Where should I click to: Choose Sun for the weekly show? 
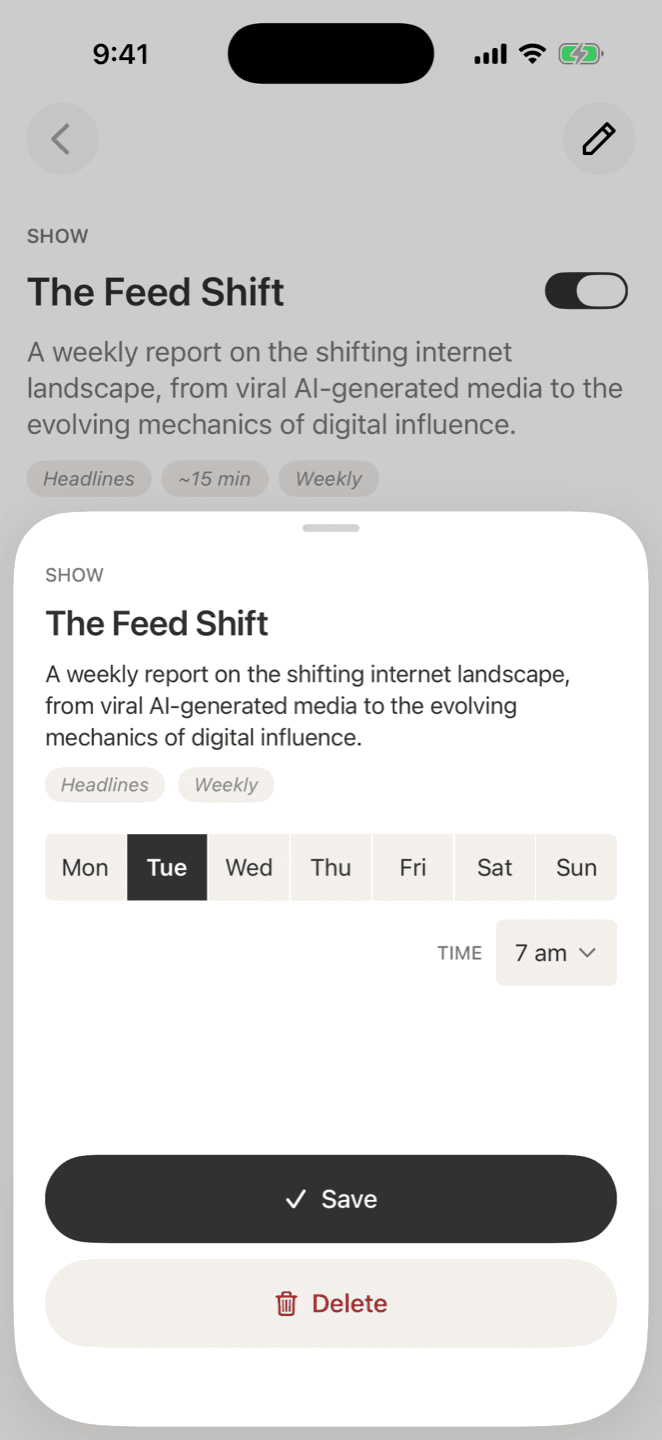tap(577, 867)
